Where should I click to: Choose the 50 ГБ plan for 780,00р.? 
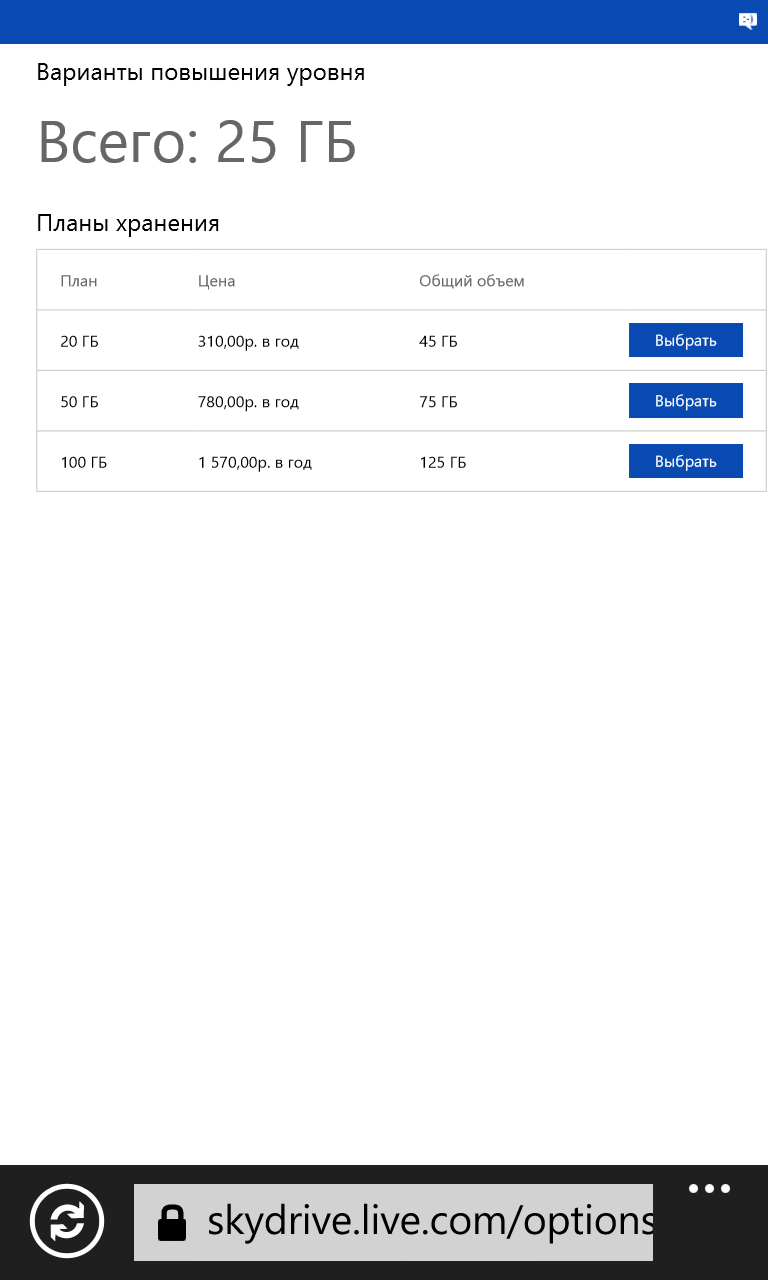click(x=685, y=401)
